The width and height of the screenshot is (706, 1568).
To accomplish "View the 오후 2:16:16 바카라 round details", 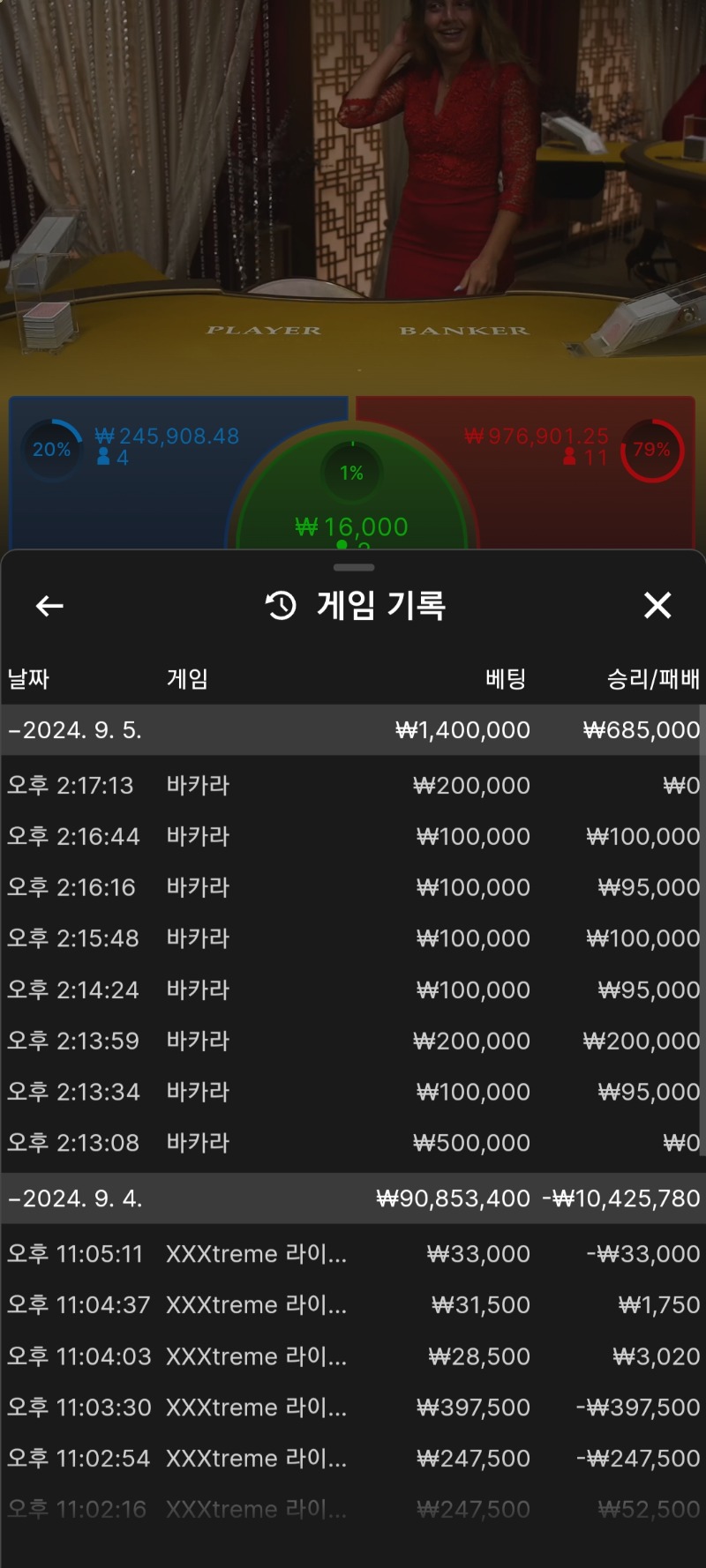I will point(353,887).
